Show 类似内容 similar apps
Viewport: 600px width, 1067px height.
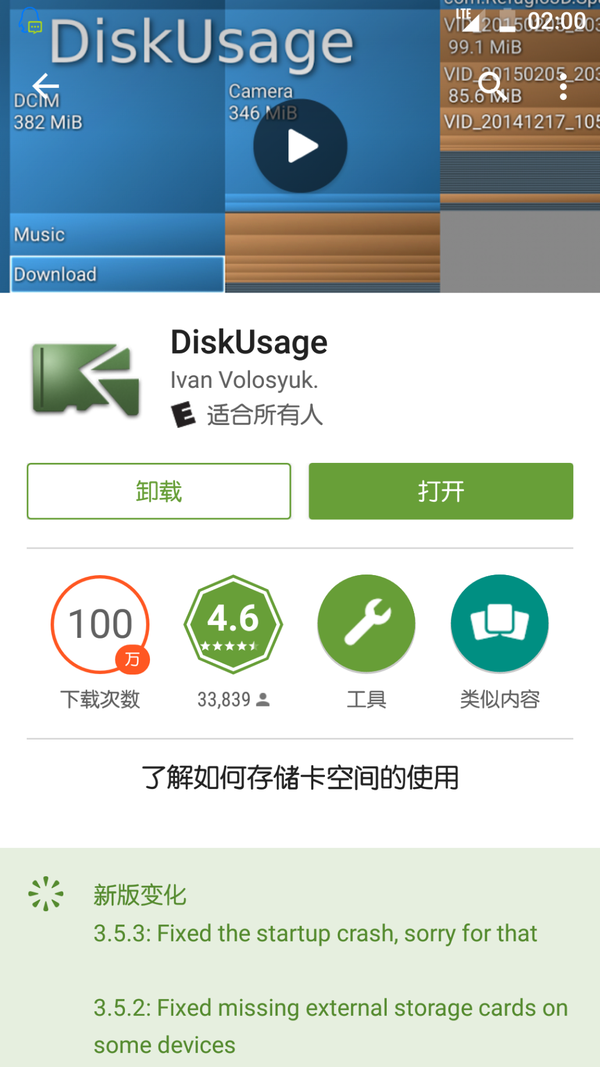click(x=499, y=625)
